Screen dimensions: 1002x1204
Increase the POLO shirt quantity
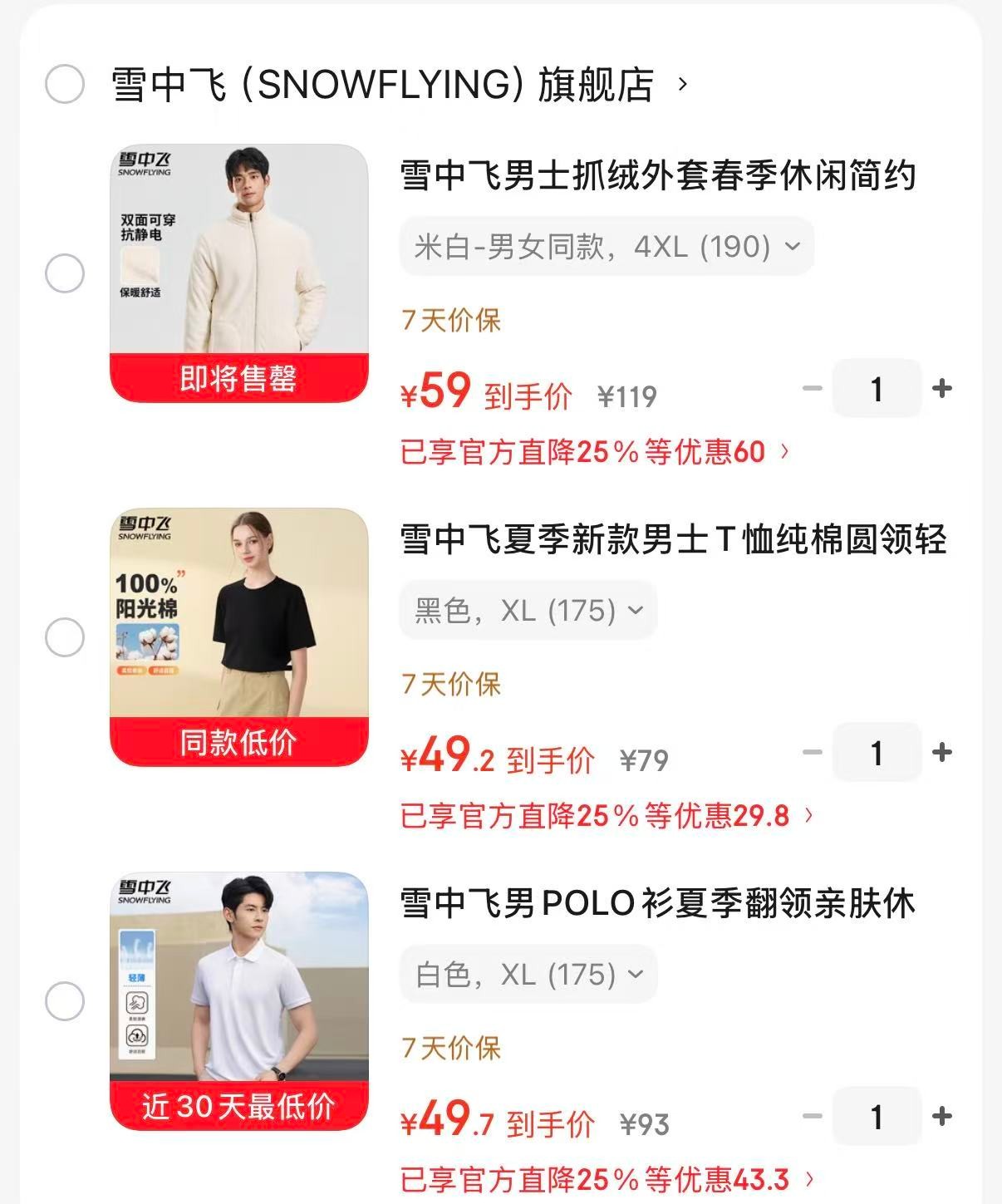point(941,1116)
